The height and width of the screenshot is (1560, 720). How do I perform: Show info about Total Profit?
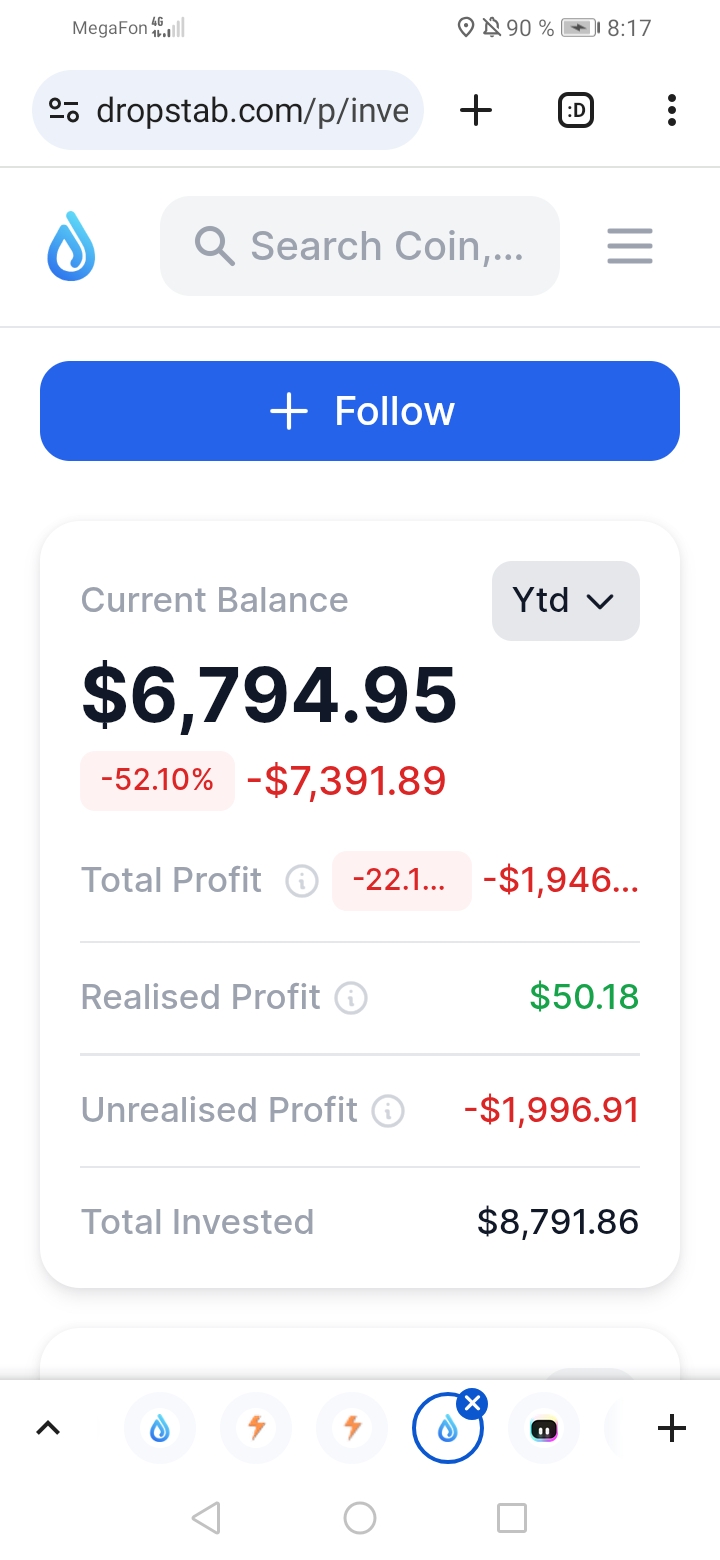pos(302,881)
